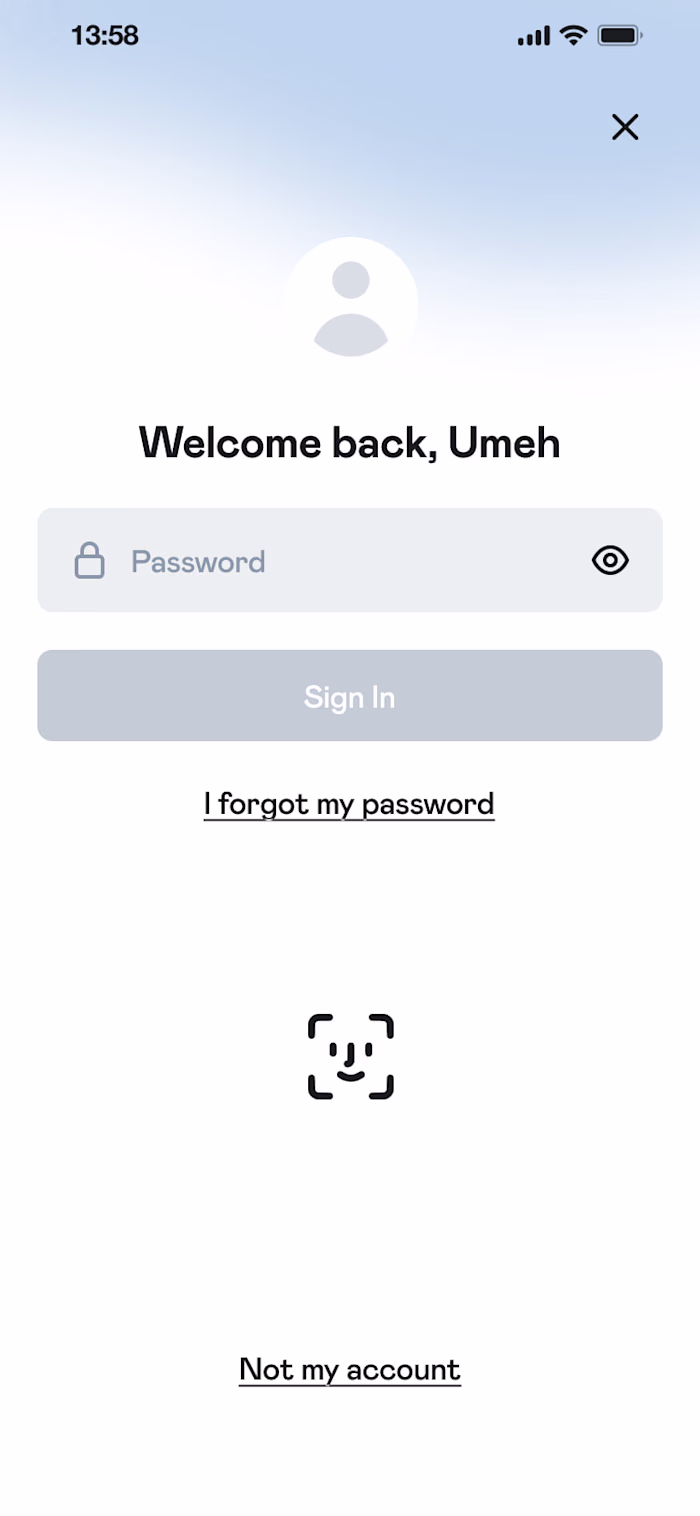Tap the Sign In button

coord(350,696)
